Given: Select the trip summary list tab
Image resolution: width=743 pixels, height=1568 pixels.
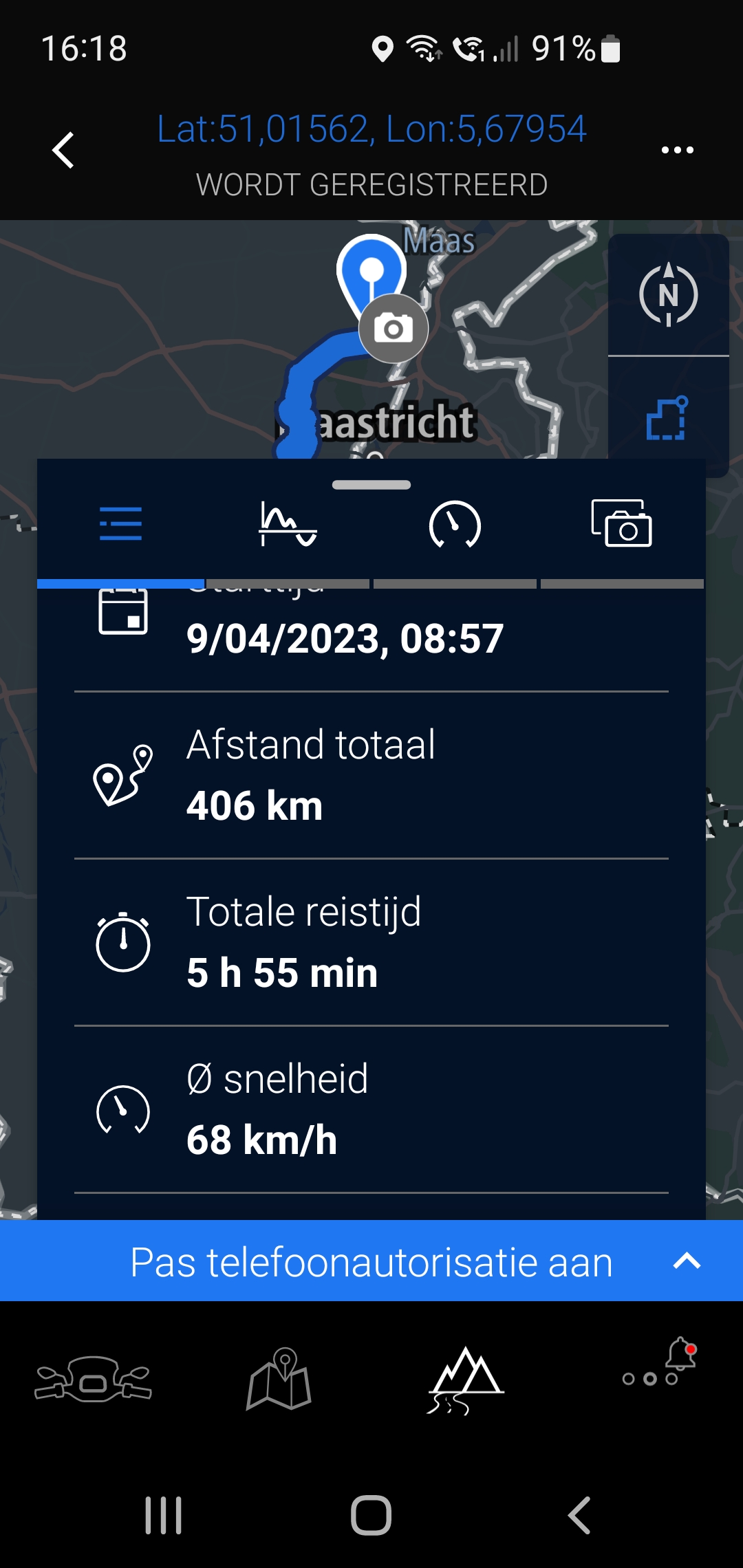Looking at the screenshot, I should (x=120, y=524).
